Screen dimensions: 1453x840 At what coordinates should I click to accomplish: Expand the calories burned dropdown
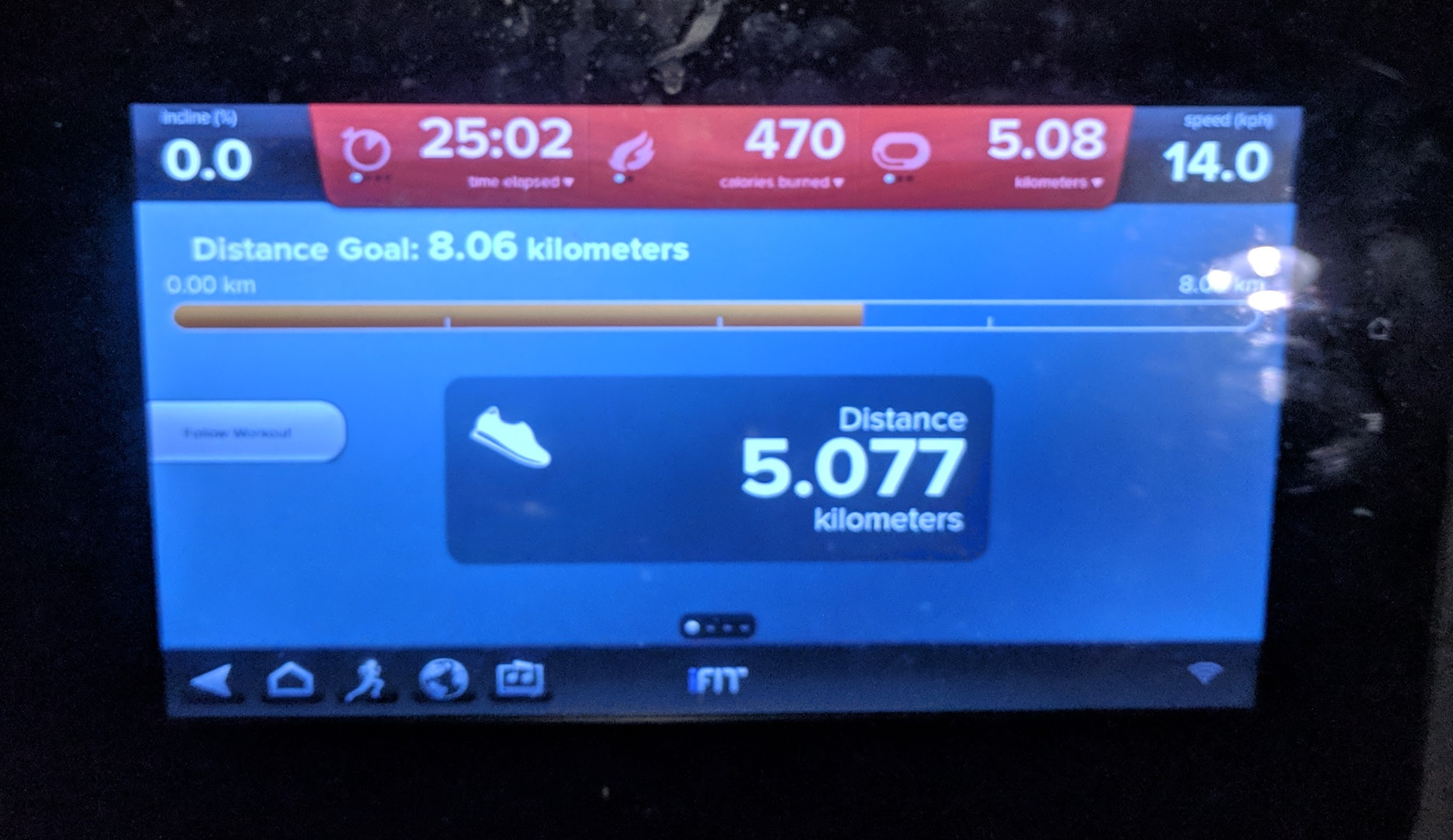782,183
